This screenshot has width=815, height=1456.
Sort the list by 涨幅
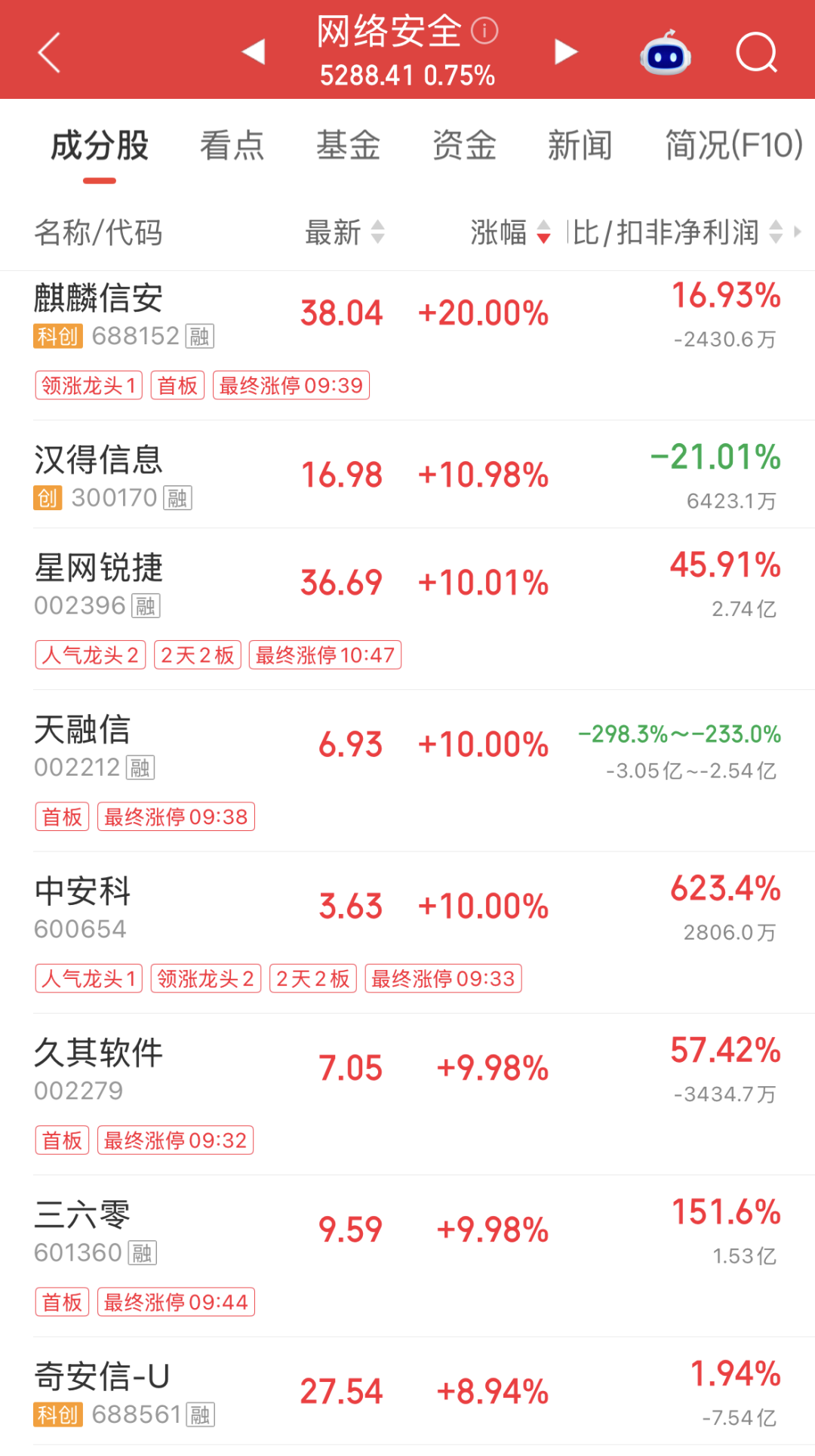tap(510, 232)
